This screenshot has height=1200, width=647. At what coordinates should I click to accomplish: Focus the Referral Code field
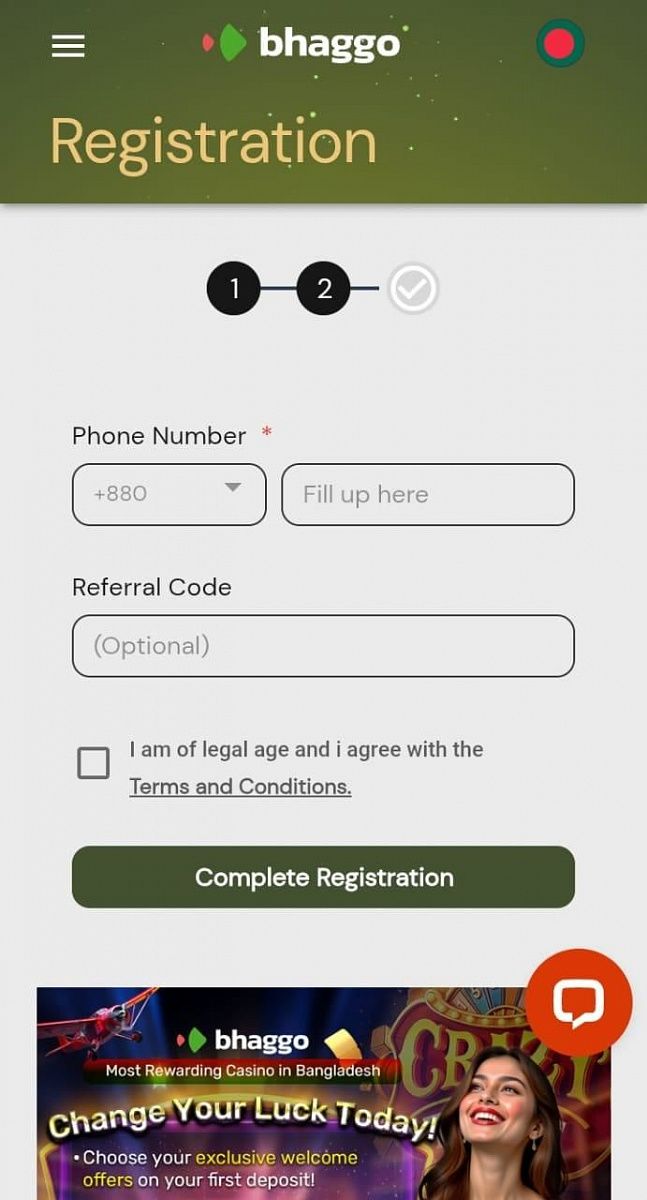pos(323,646)
